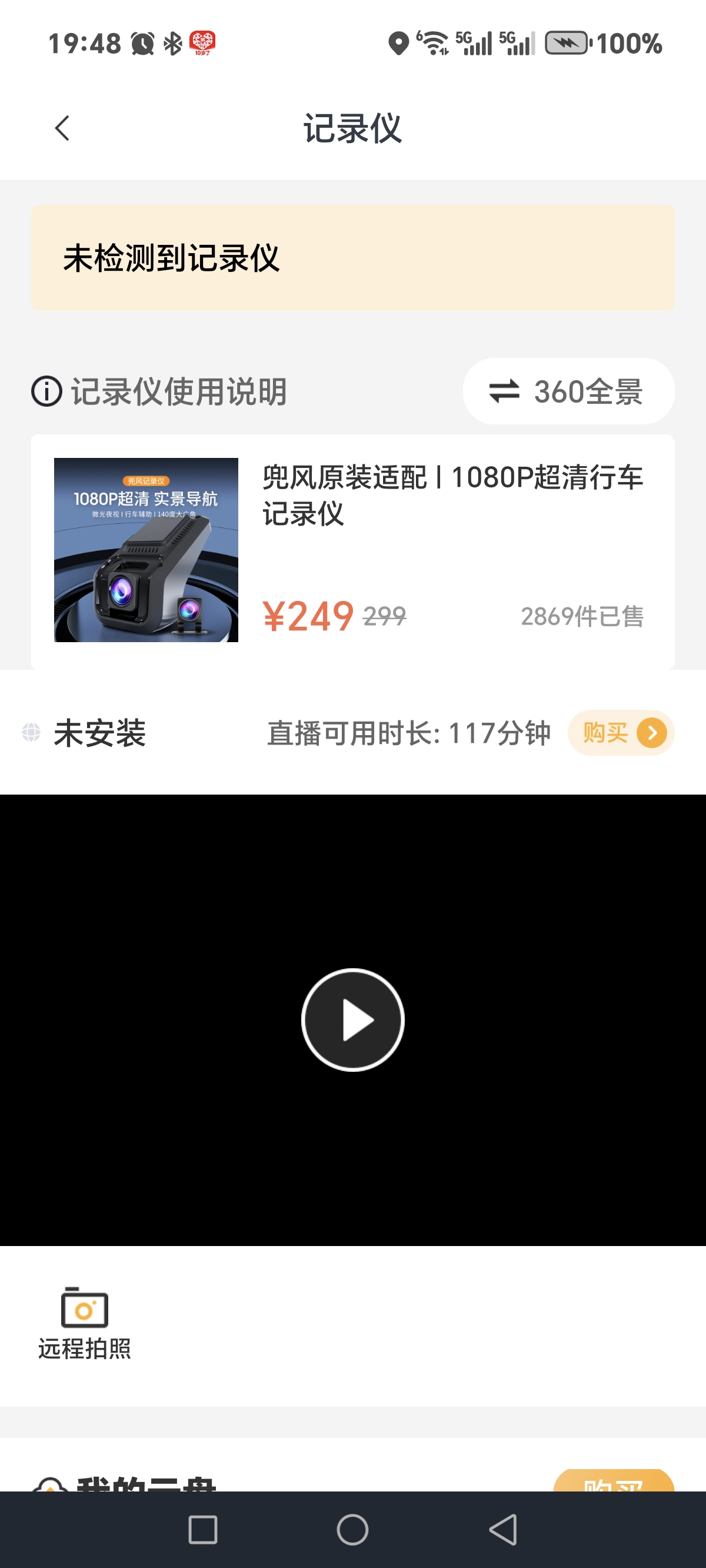The height and width of the screenshot is (1568, 706).
Task: Switch to 360全景 view
Action: point(568,391)
